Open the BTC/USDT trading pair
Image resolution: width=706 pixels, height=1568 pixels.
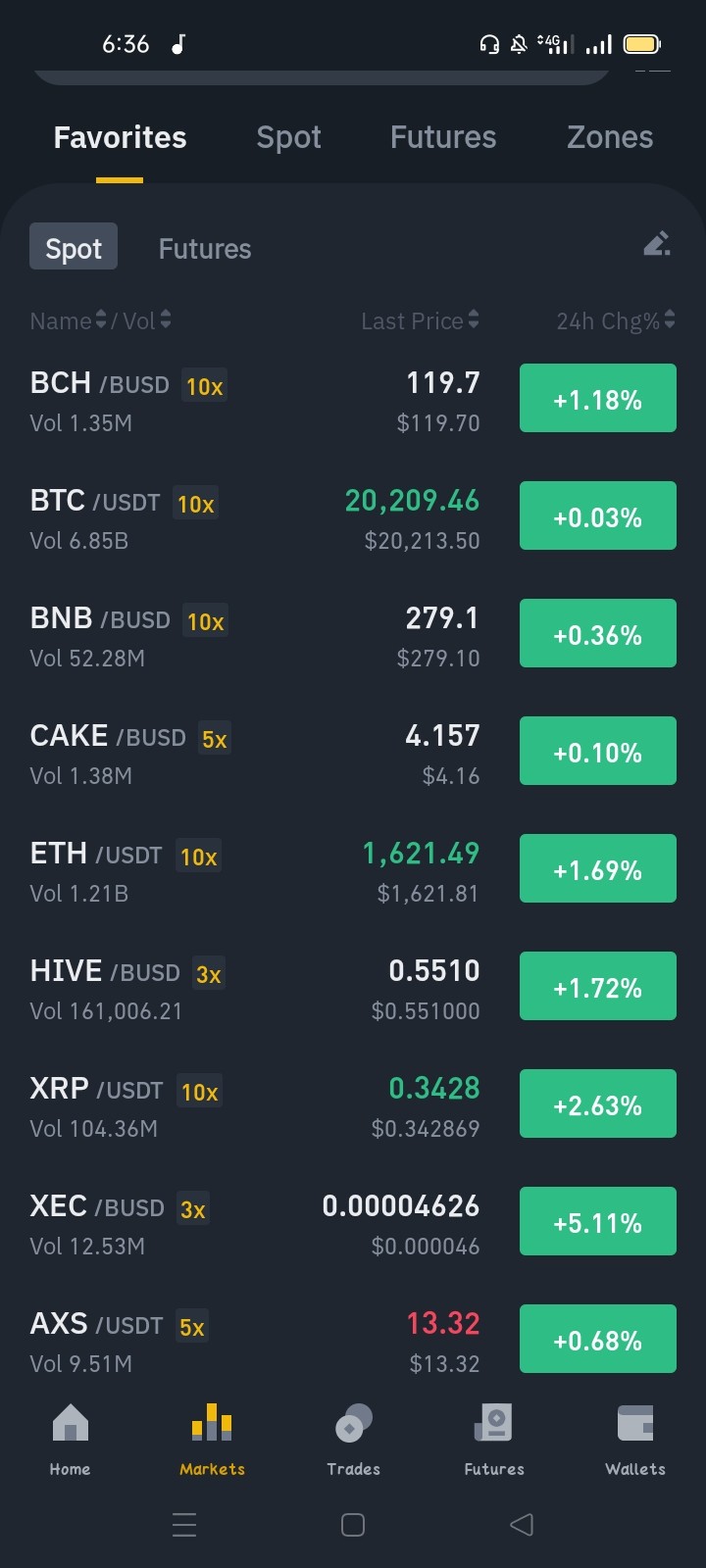(x=353, y=517)
